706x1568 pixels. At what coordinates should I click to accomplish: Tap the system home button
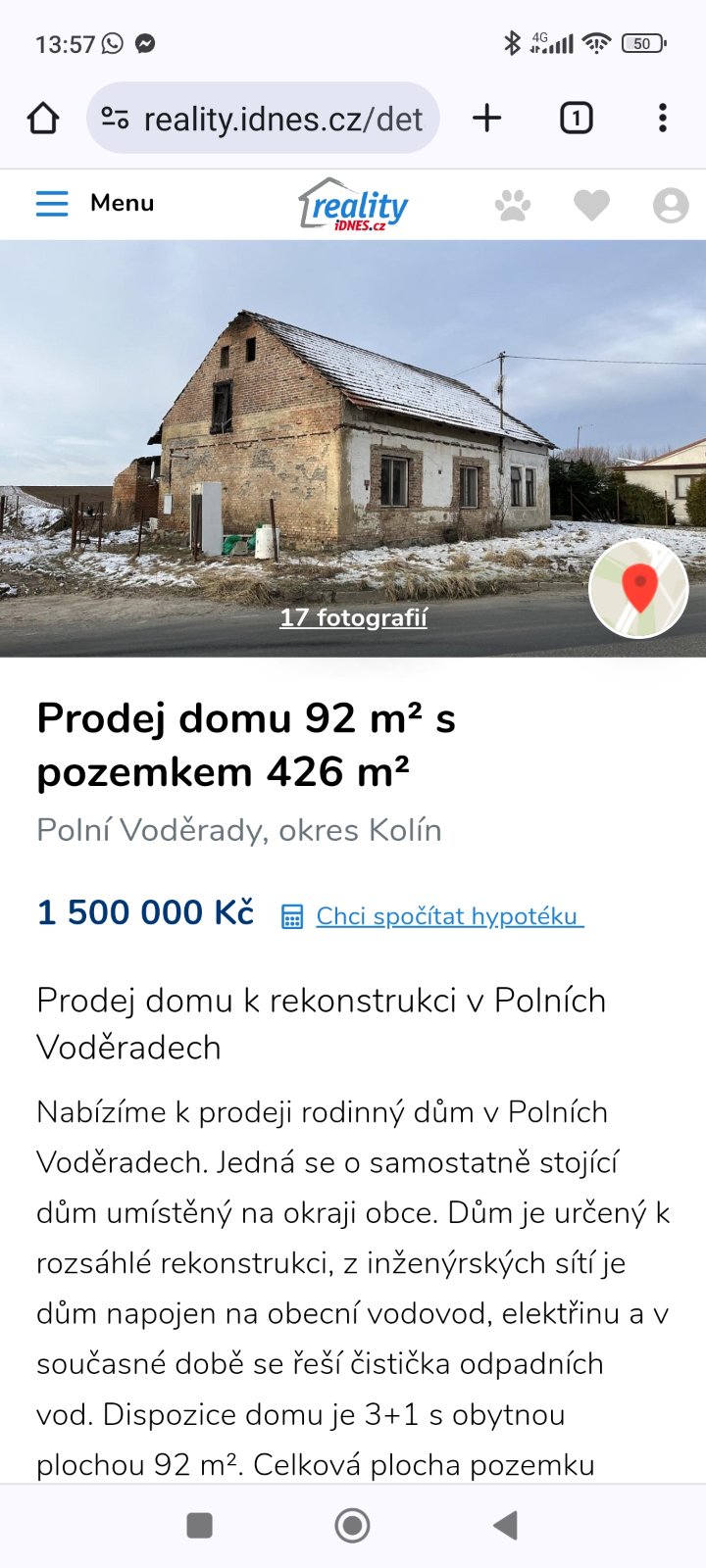[352, 1525]
